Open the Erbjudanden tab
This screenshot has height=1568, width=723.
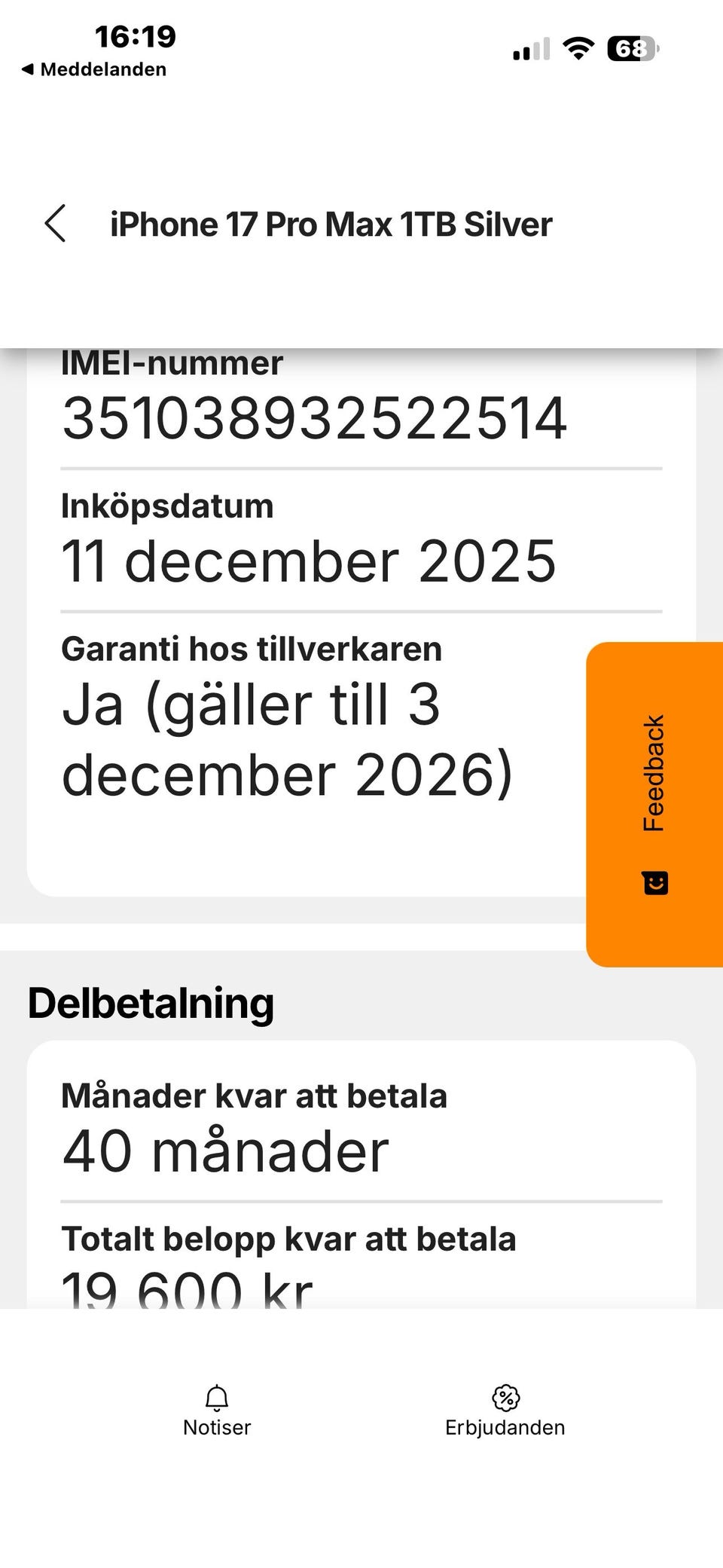[x=505, y=1411]
